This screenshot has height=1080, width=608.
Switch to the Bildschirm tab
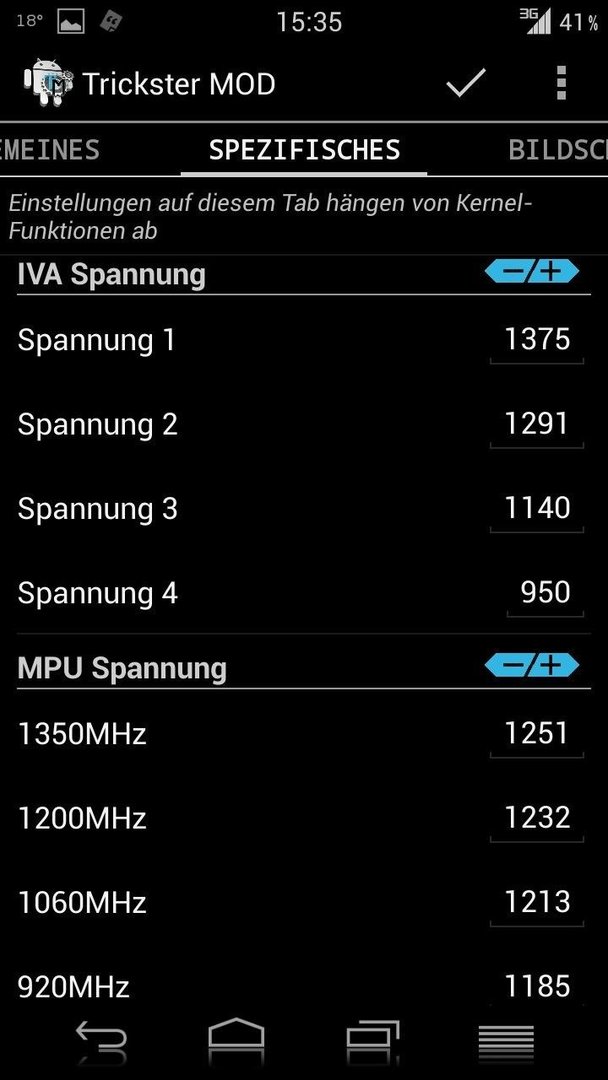(x=558, y=149)
